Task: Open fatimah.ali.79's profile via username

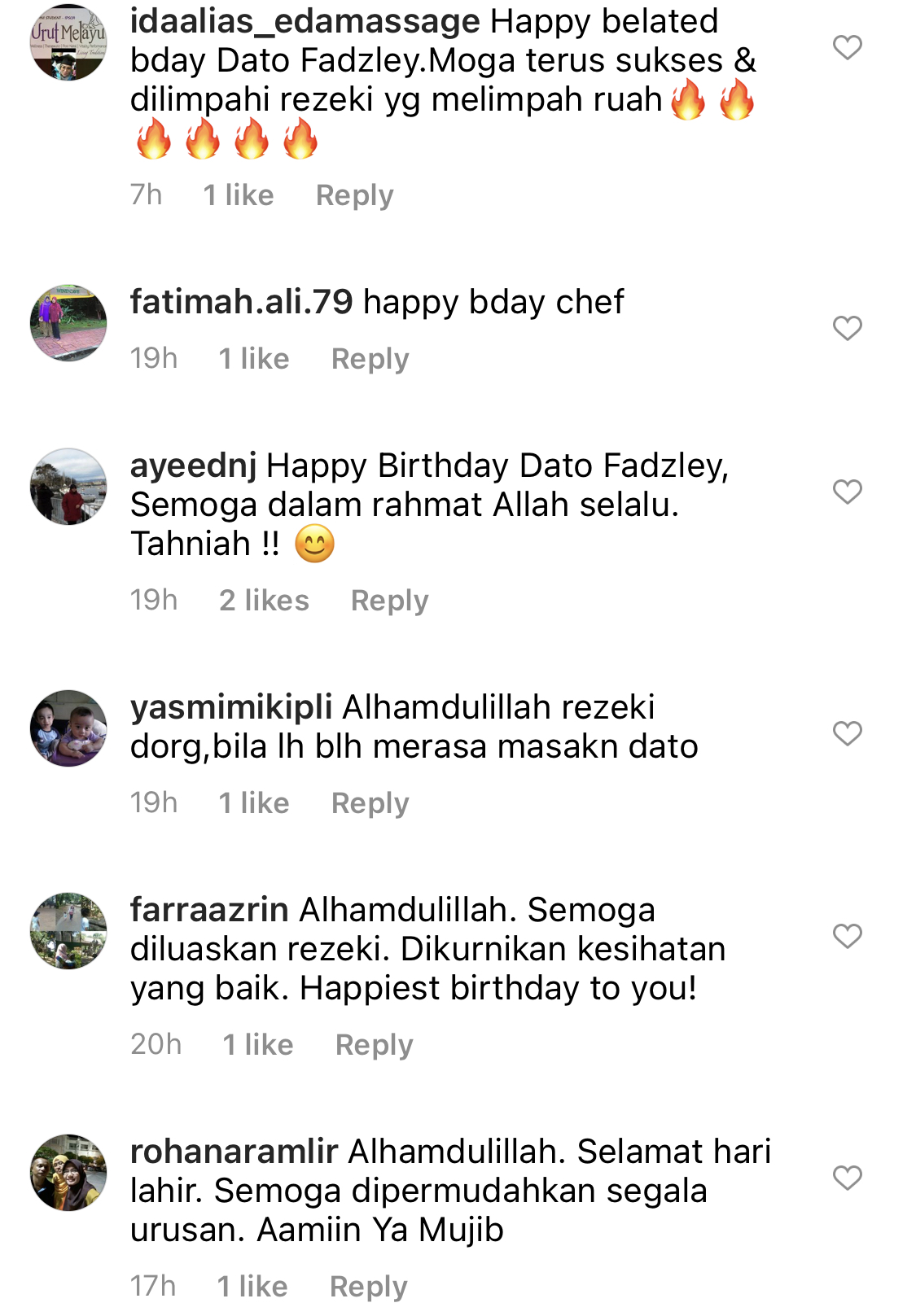Action: click(x=241, y=302)
